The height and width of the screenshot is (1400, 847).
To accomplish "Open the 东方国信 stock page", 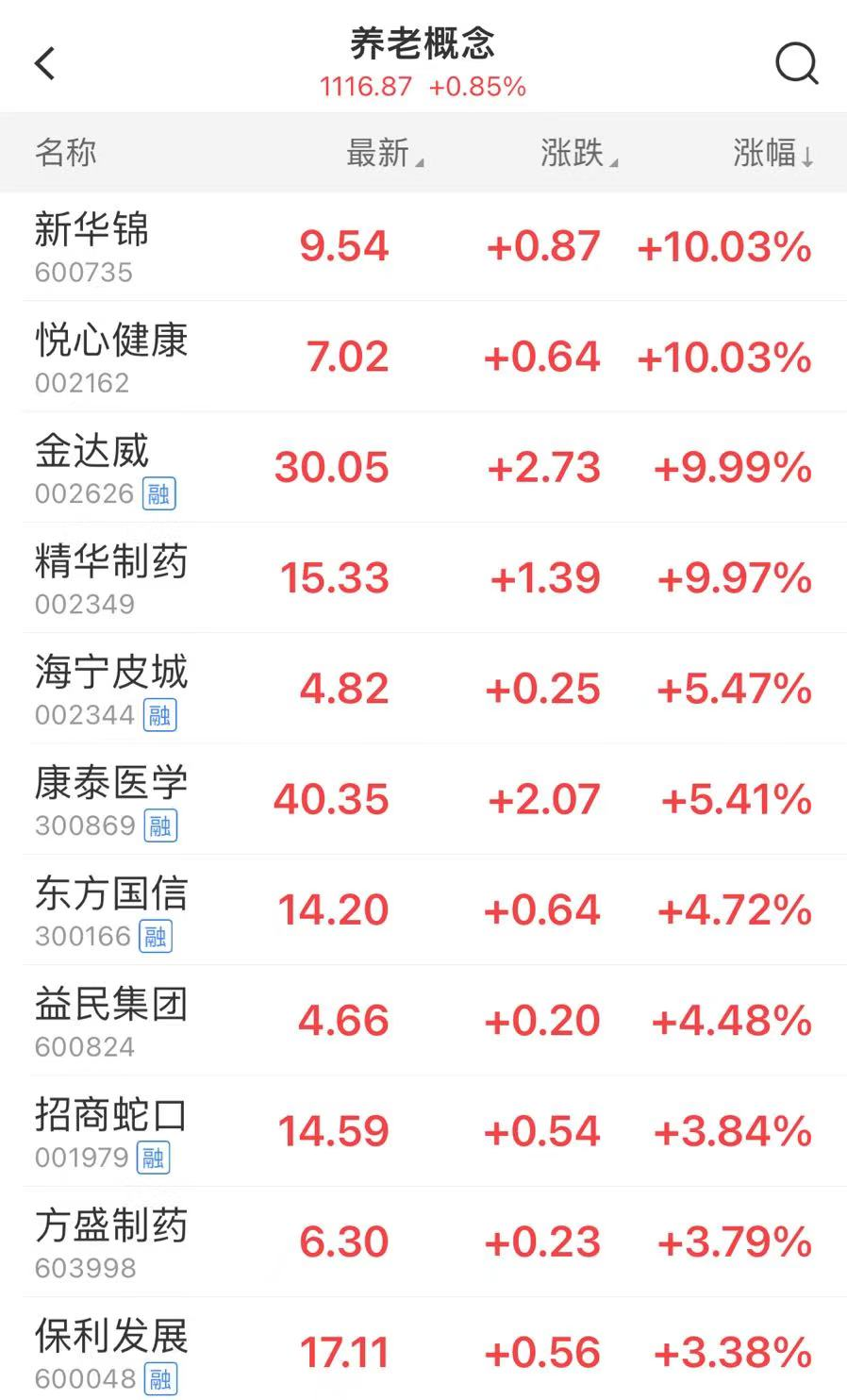I will click(423, 910).
